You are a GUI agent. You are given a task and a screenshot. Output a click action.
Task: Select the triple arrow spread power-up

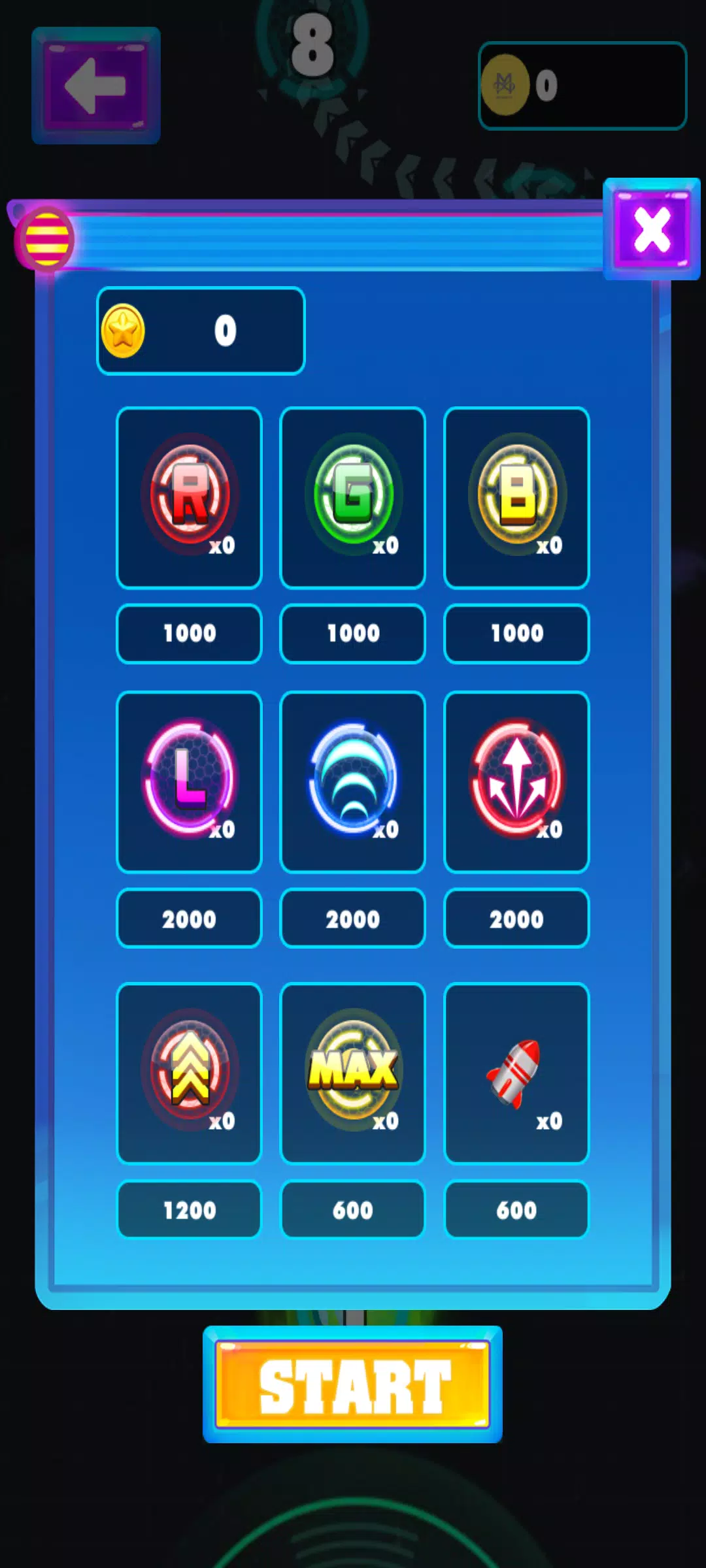(516, 784)
